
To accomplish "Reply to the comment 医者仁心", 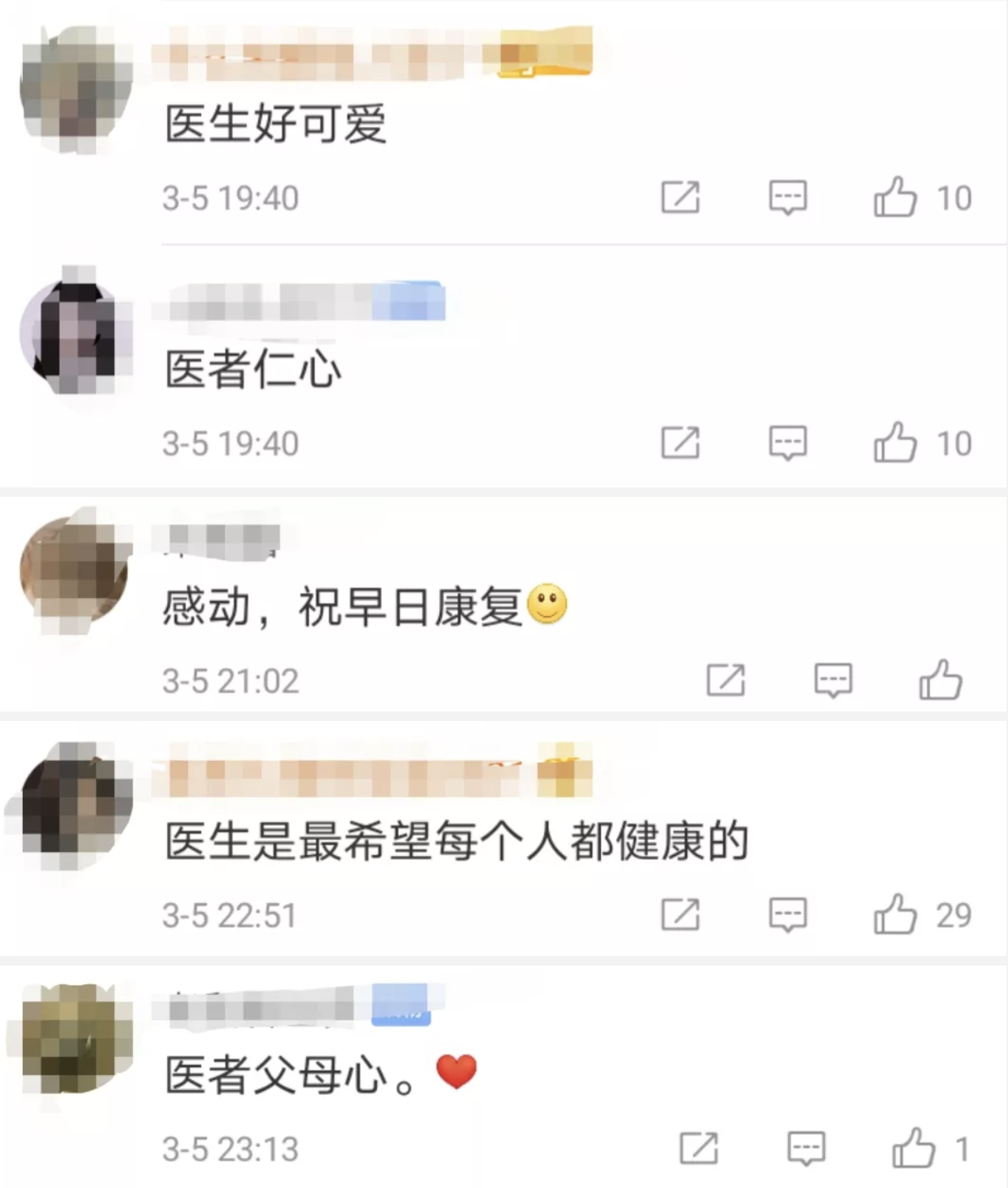I will coord(788,443).
